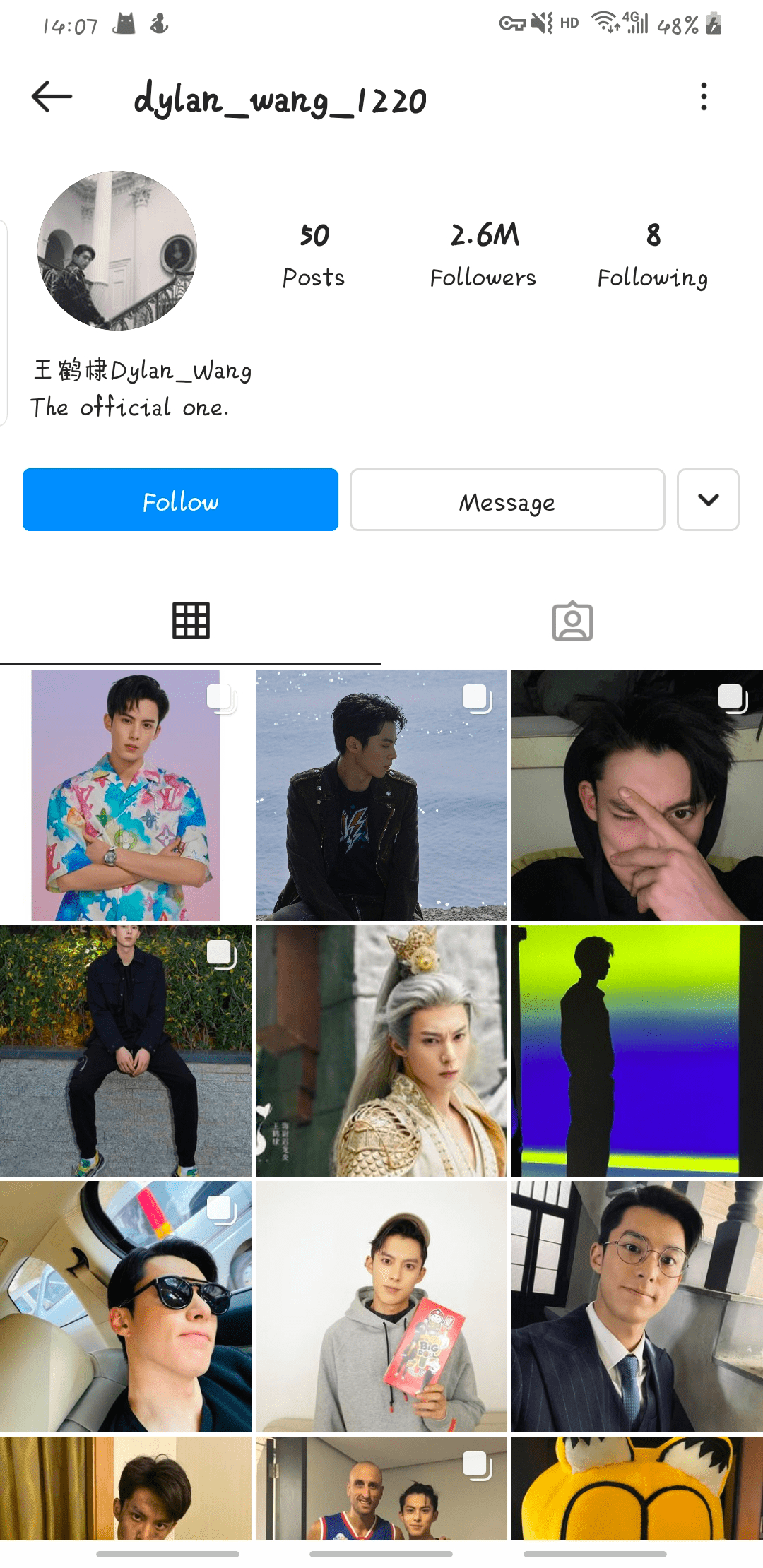The height and width of the screenshot is (1568, 763).
Task: Follow dylan_wang_1220
Action: coord(180,500)
